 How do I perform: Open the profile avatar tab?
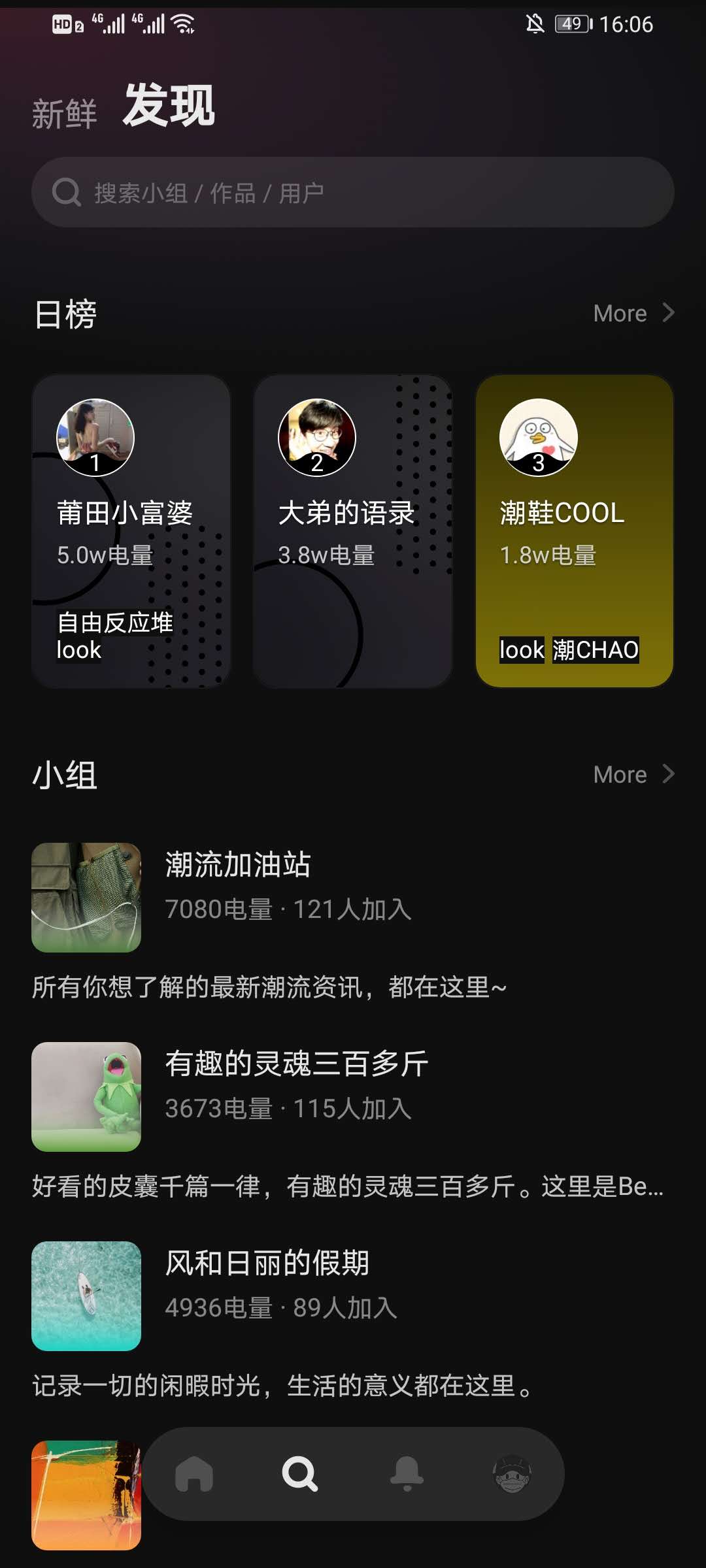tap(512, 1475)
